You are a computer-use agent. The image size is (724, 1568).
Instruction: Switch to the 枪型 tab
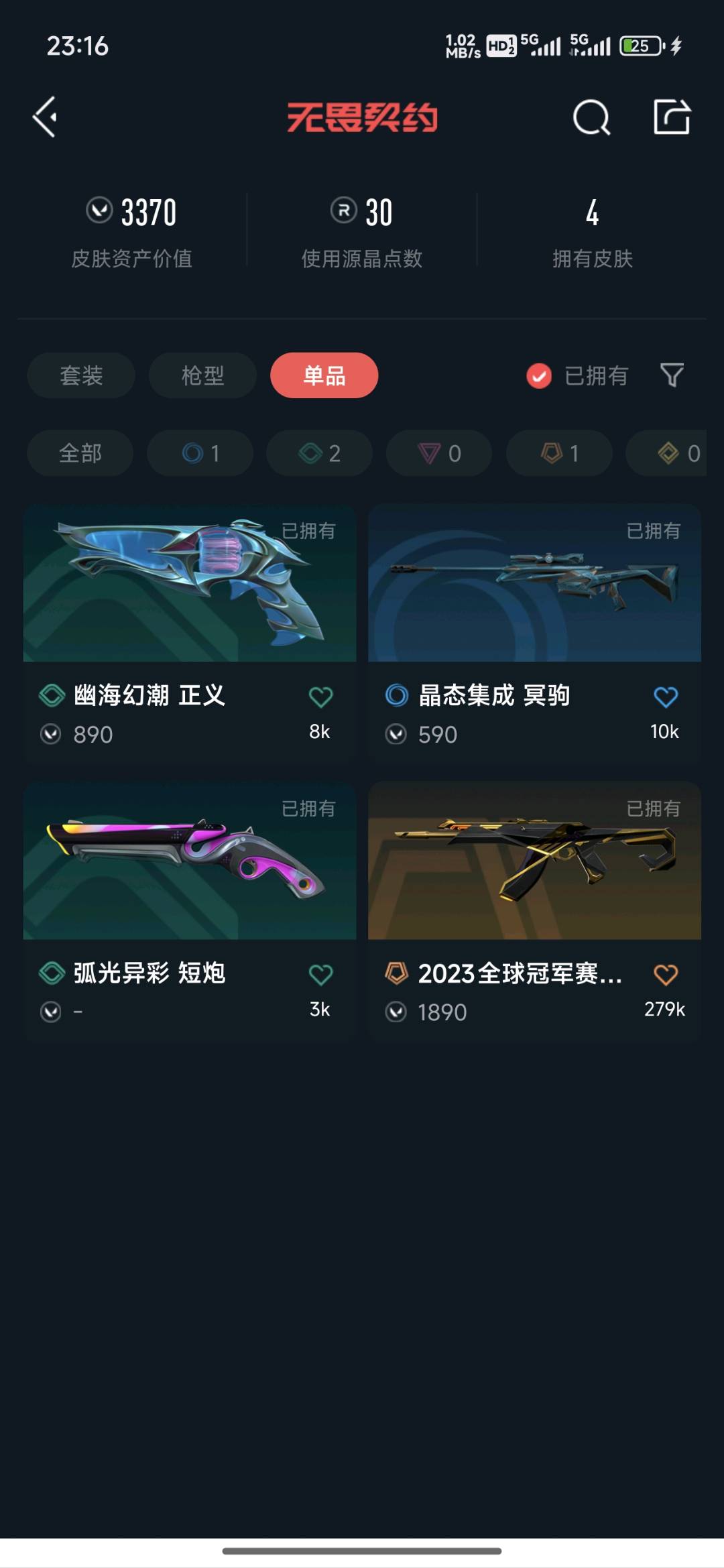pos(202,375)
